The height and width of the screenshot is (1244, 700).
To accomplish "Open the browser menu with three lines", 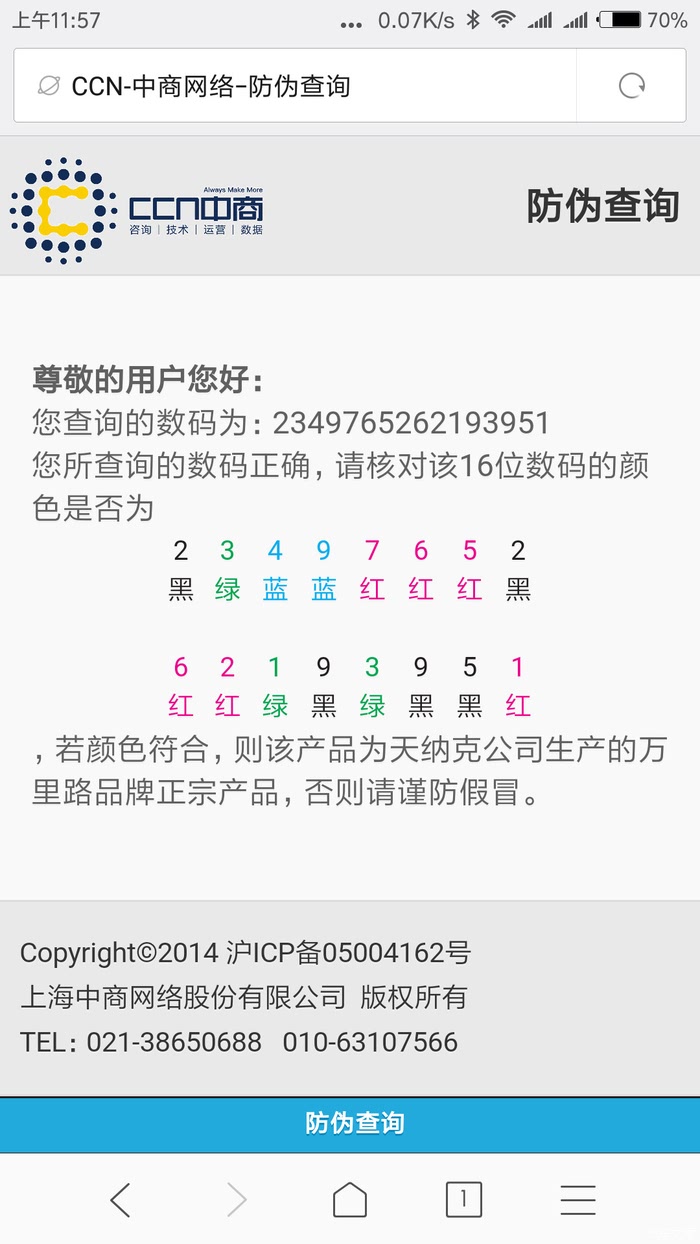I will point(578,1199).
